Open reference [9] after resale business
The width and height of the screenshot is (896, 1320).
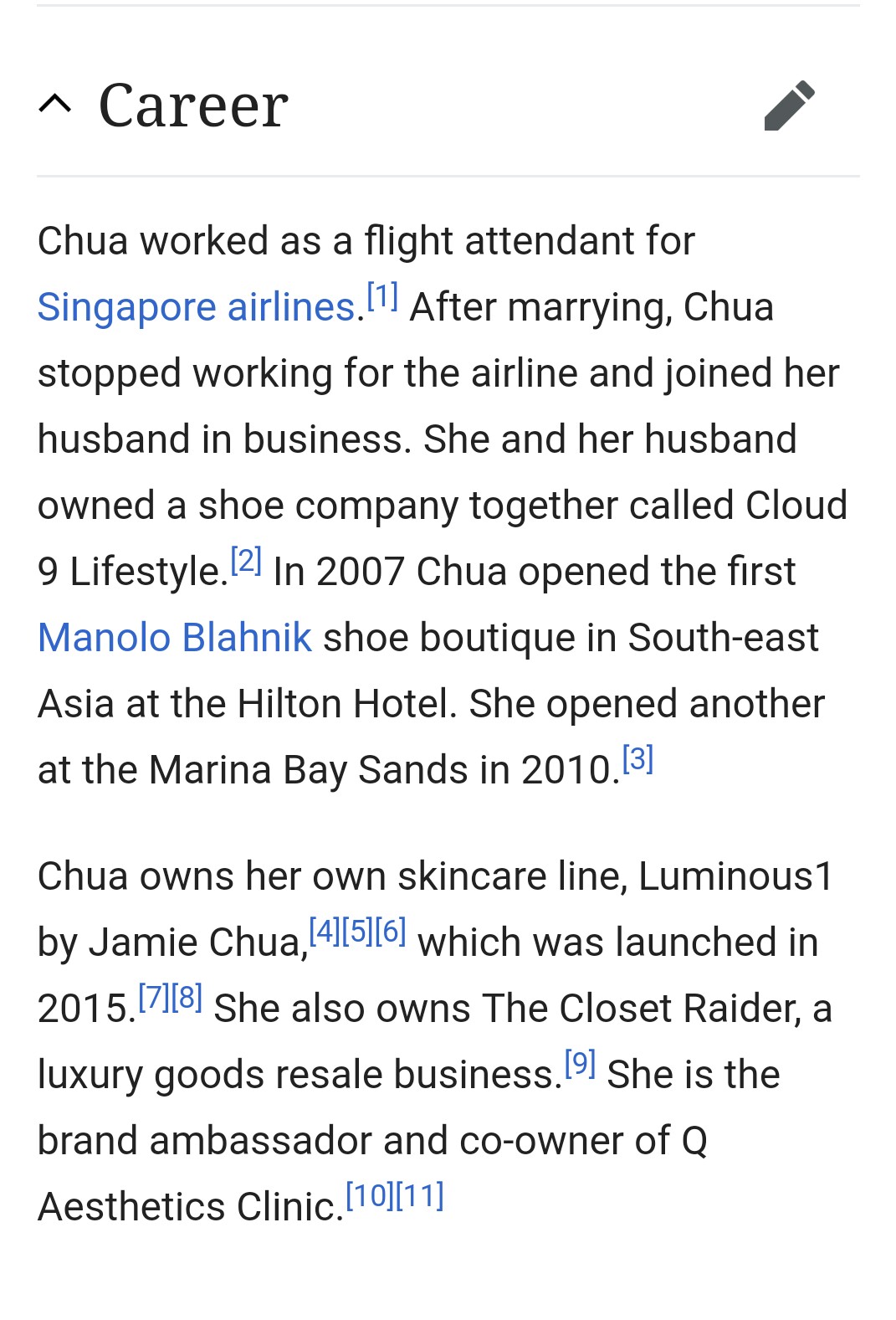[580, 1063]
